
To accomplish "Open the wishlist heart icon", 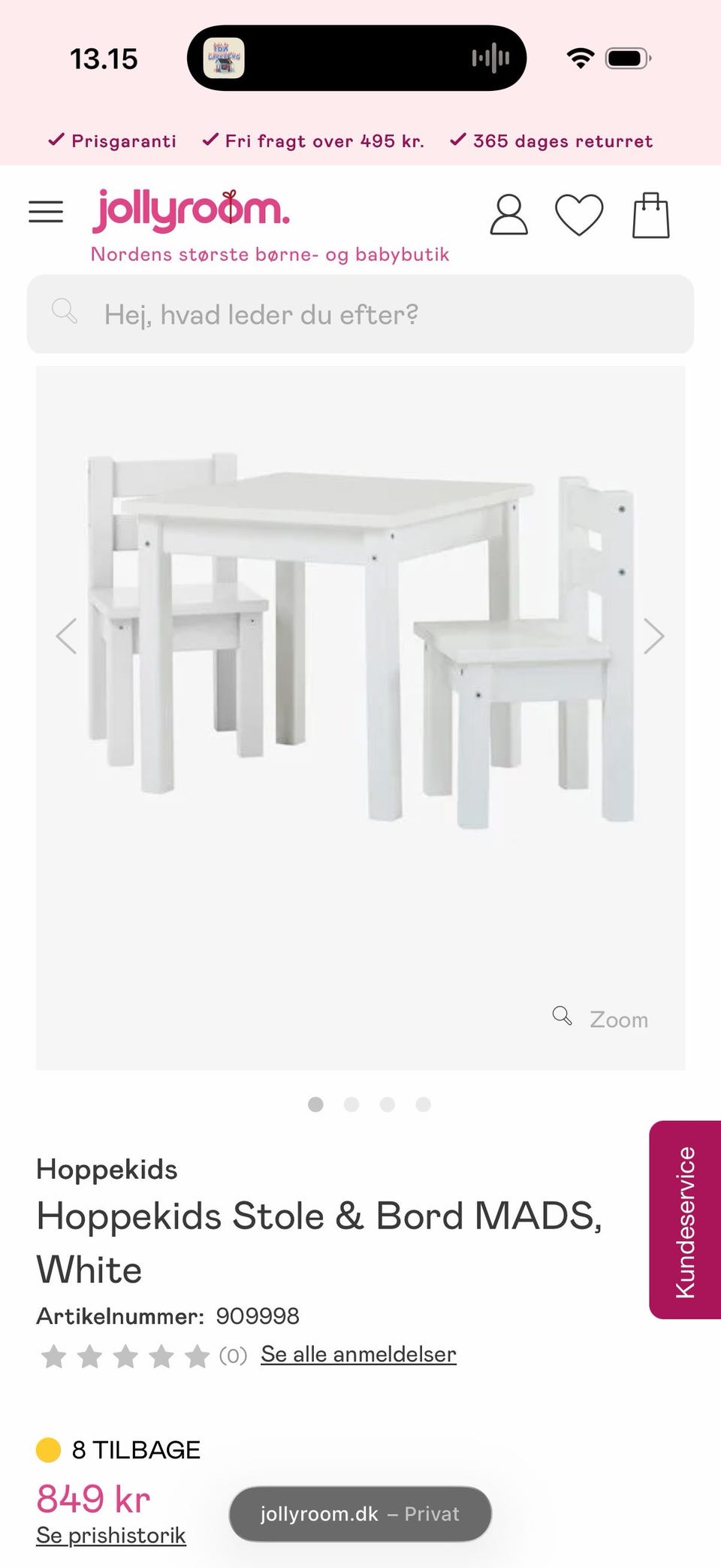I will 578,215.
